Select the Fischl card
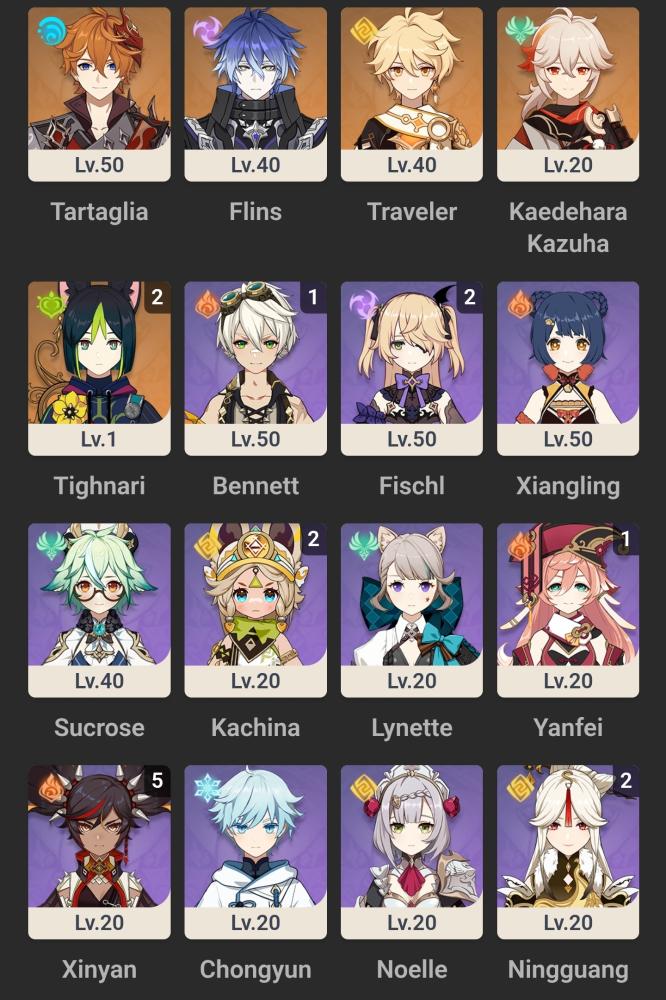 point(412,369)
